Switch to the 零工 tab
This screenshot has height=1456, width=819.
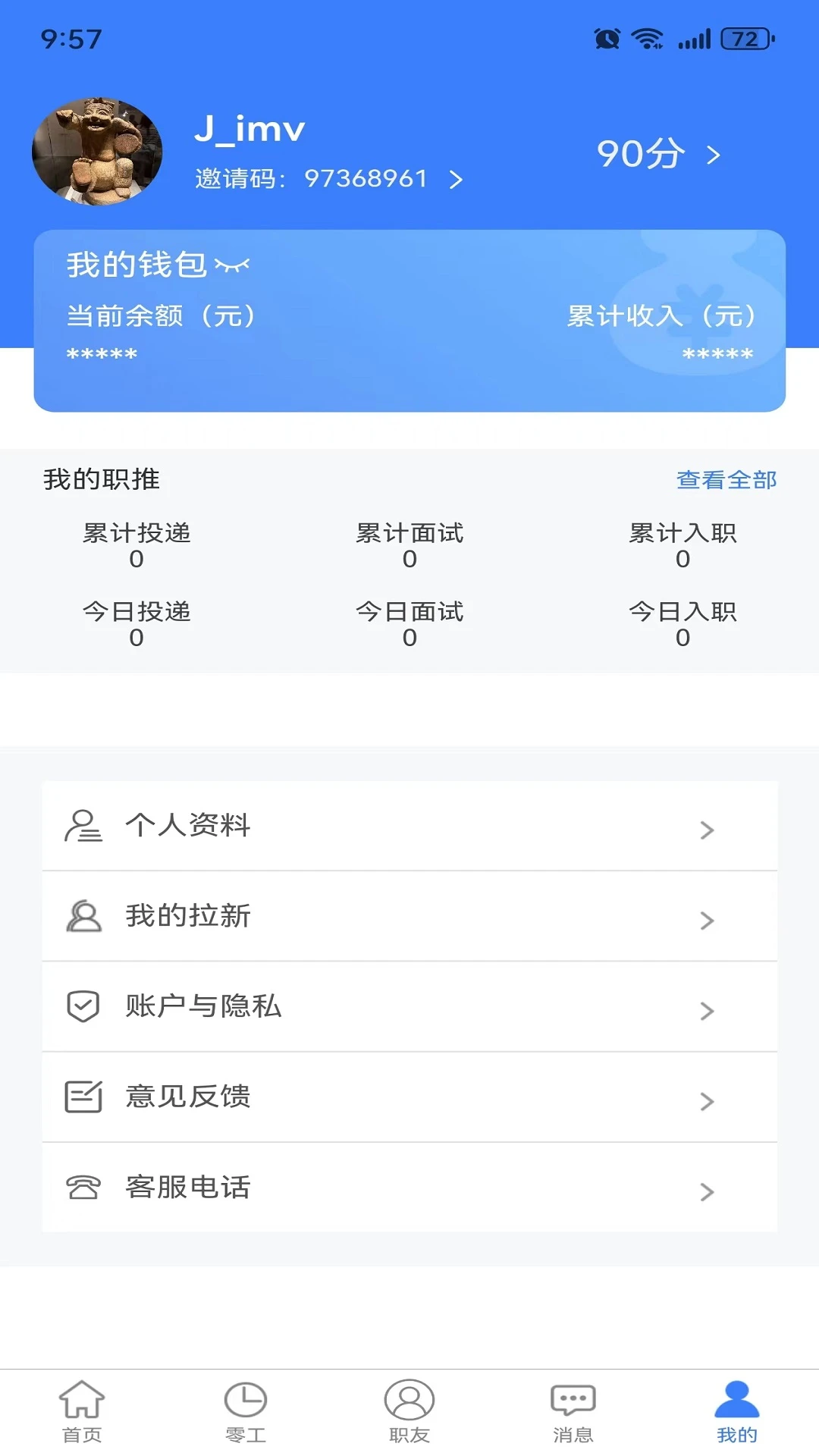coord(246,1411)
